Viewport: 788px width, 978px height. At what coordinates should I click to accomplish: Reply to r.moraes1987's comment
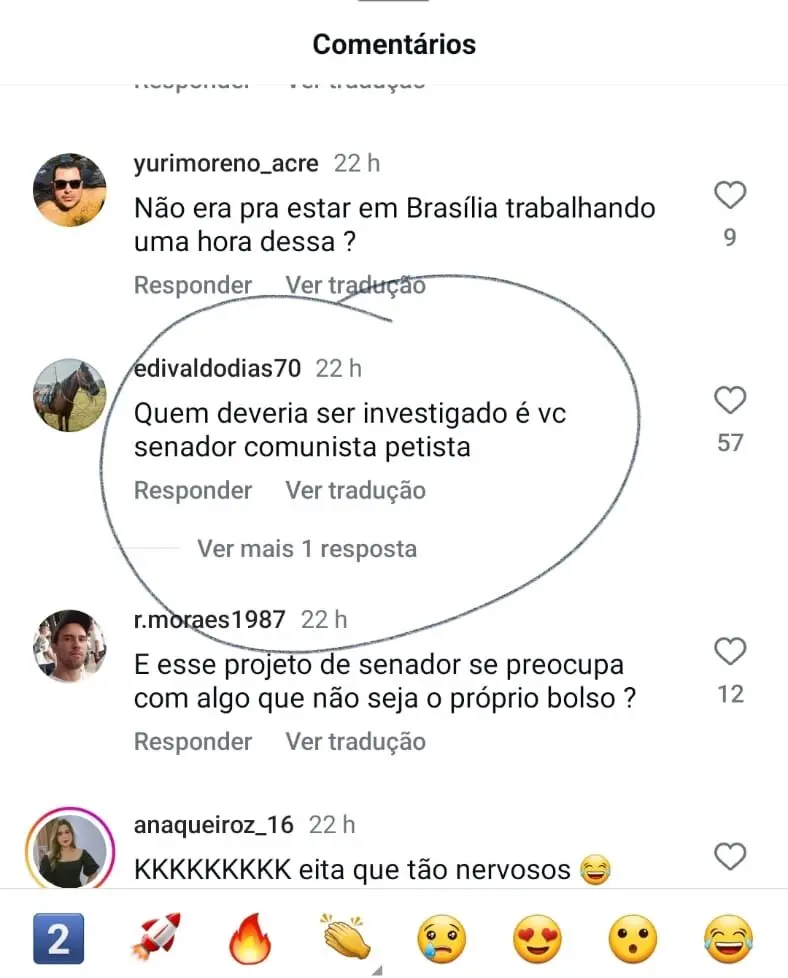193,741
